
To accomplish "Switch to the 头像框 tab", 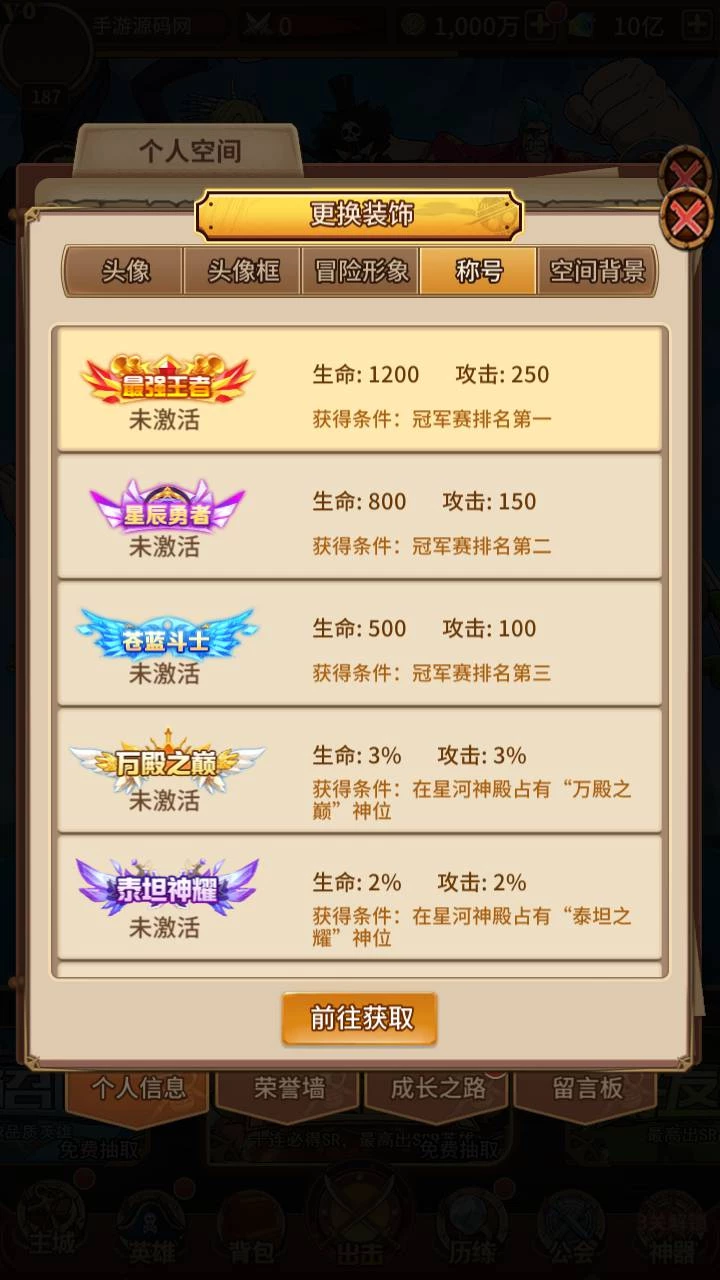I will pyautogui.click(x=243, y=272).
